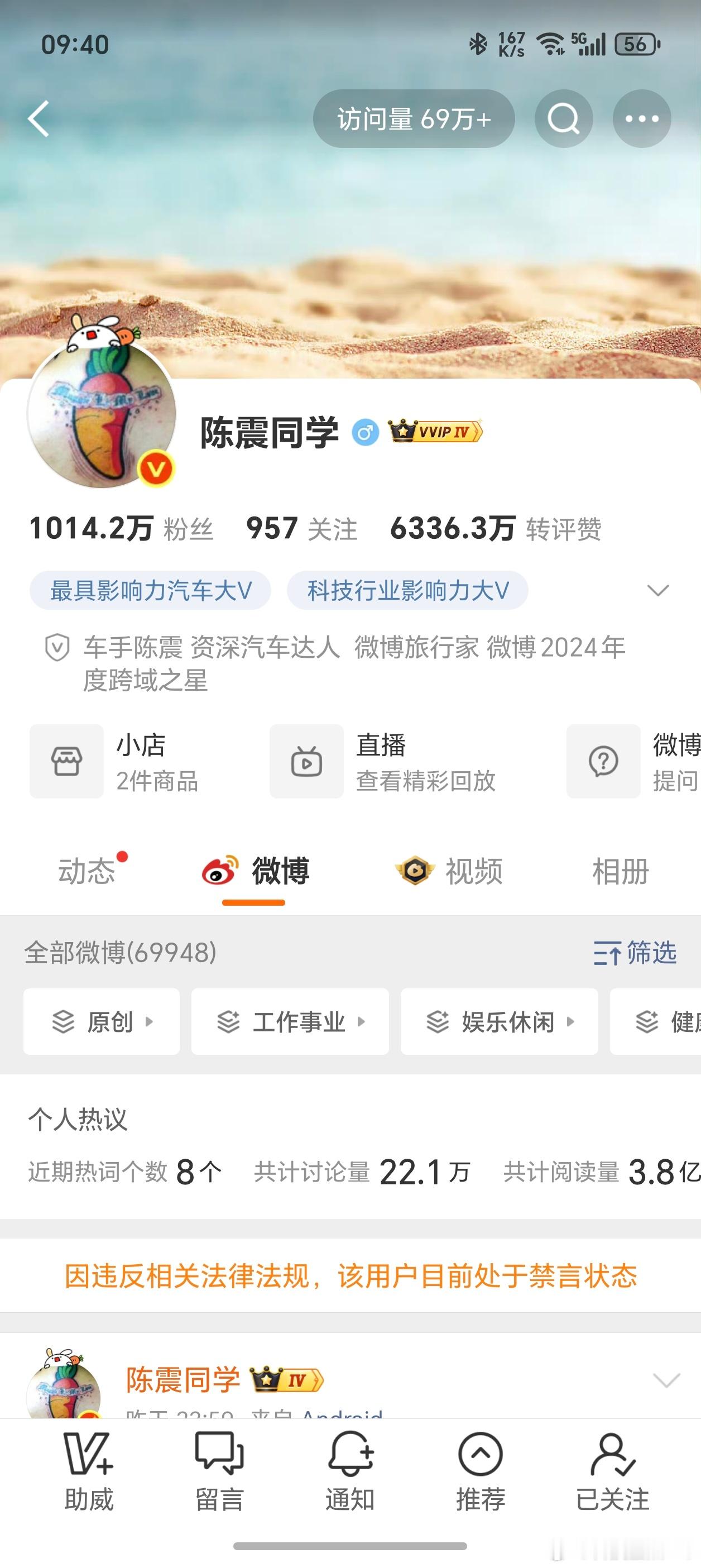Open the 筛选 filter for all posts

634,954
